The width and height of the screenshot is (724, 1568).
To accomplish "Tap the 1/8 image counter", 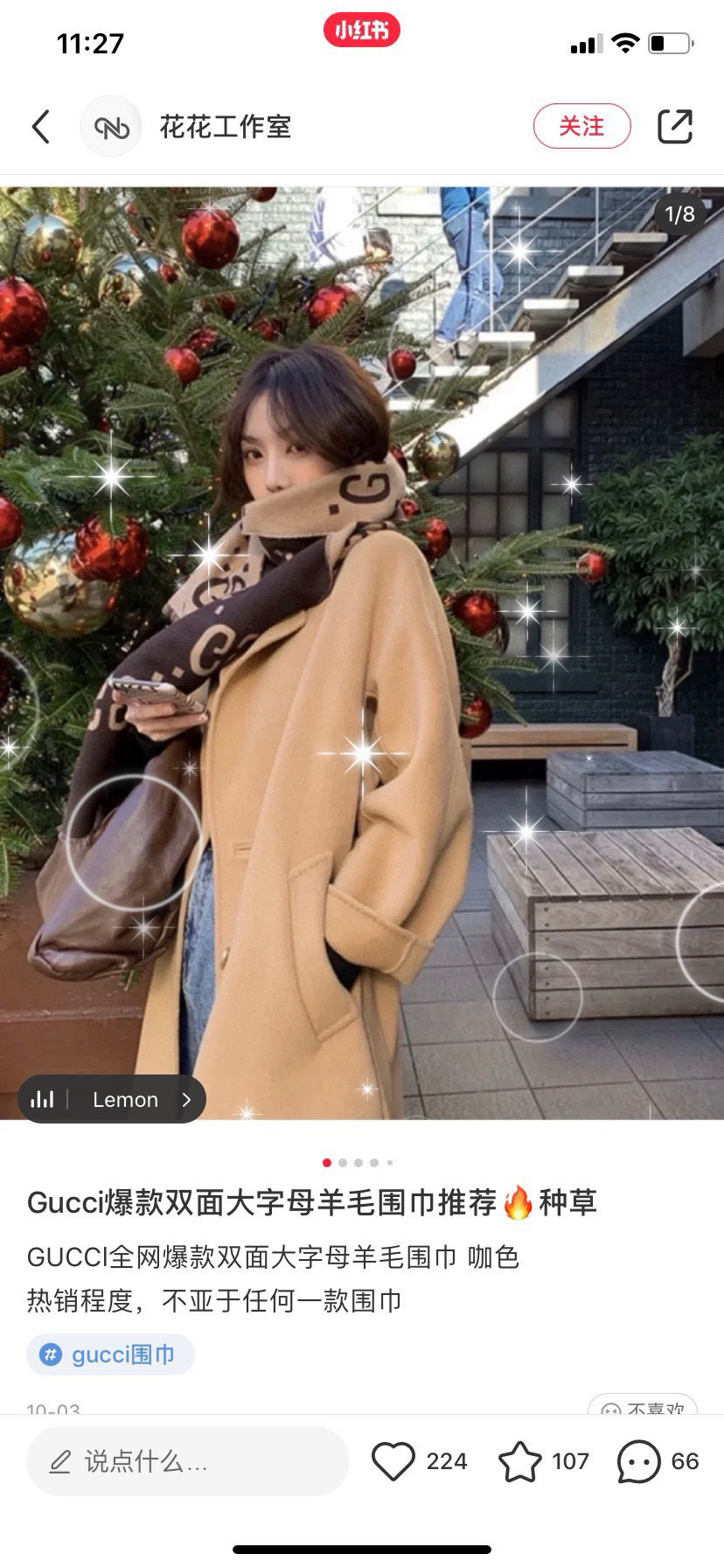I will coord(680,211).
